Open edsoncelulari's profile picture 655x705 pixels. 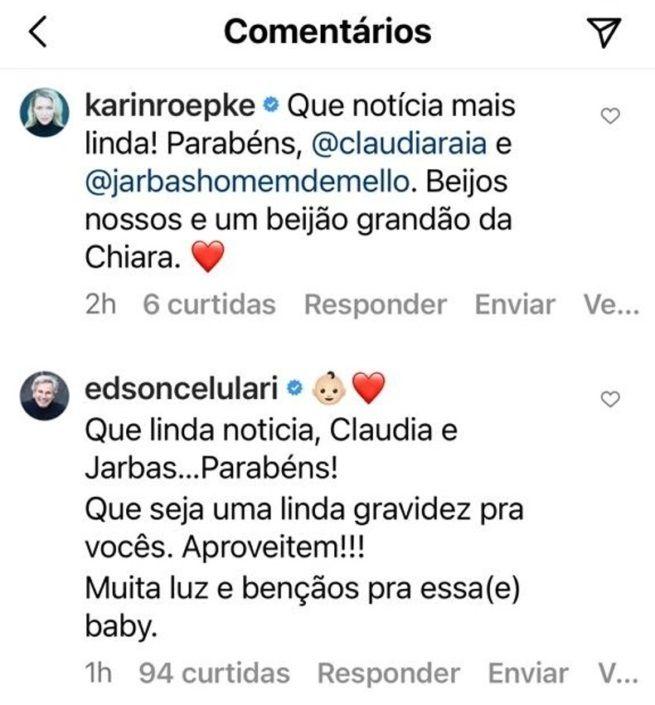[x=45, y=396]
